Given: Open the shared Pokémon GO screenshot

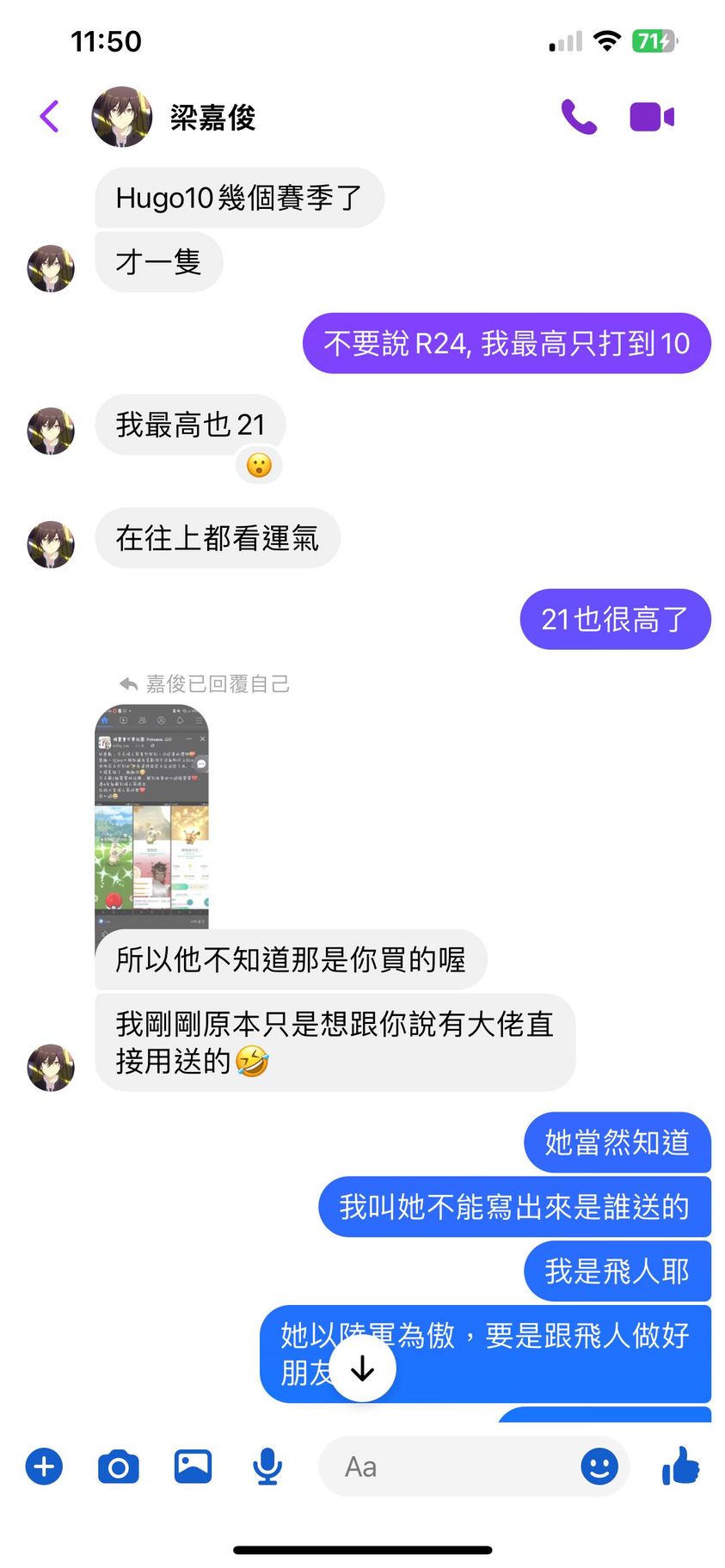Looking at the screenshot, I should pyautogui.click(x=151, y=817).
